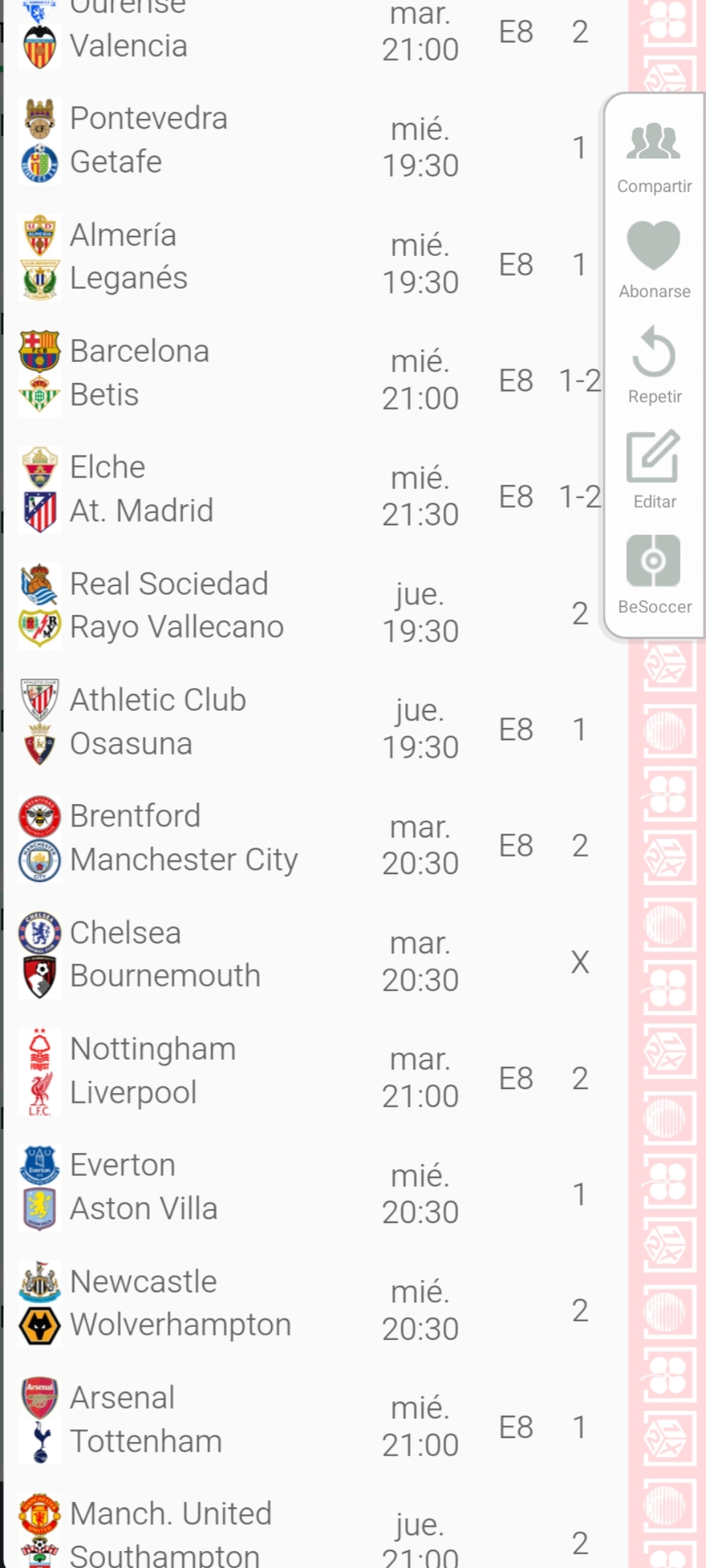The height and width of the screenshot is (1568, 706).
Task: Repeat this bet with Repetir
Action: [654, 365]
